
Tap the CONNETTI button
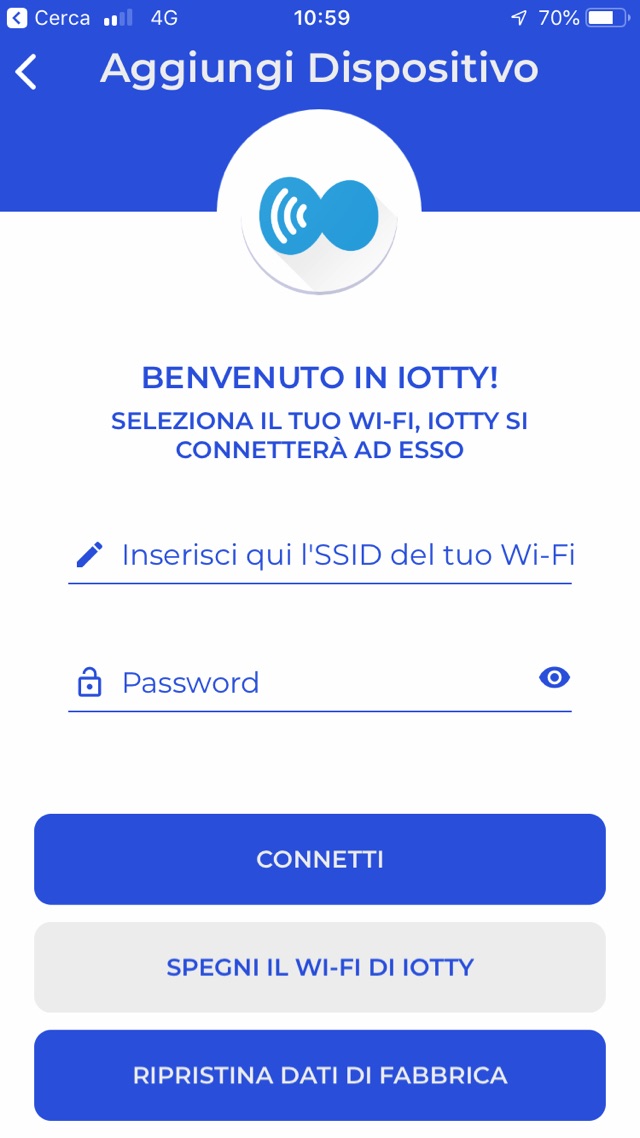tap(320, 859)
